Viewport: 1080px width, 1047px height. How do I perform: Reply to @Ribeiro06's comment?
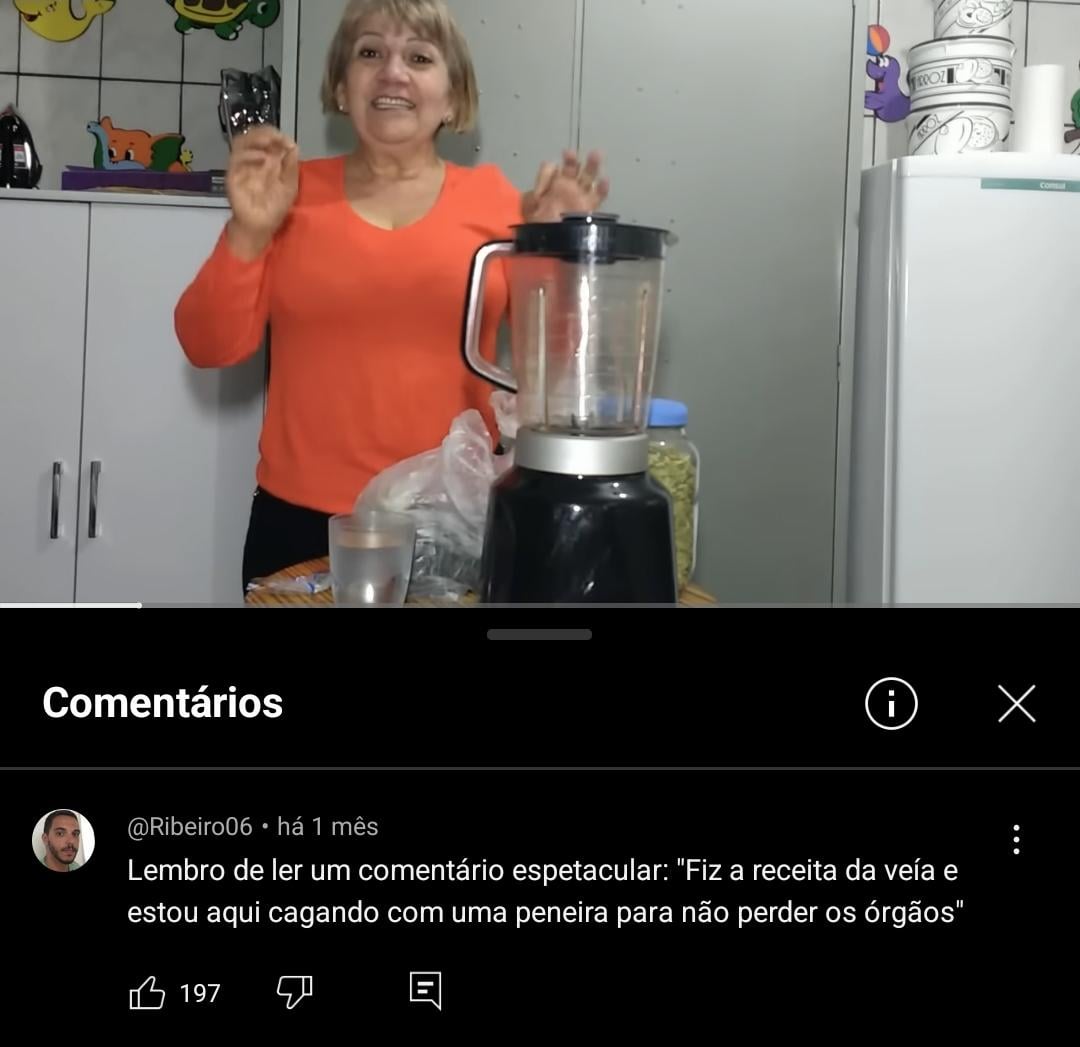click(425, 991)
